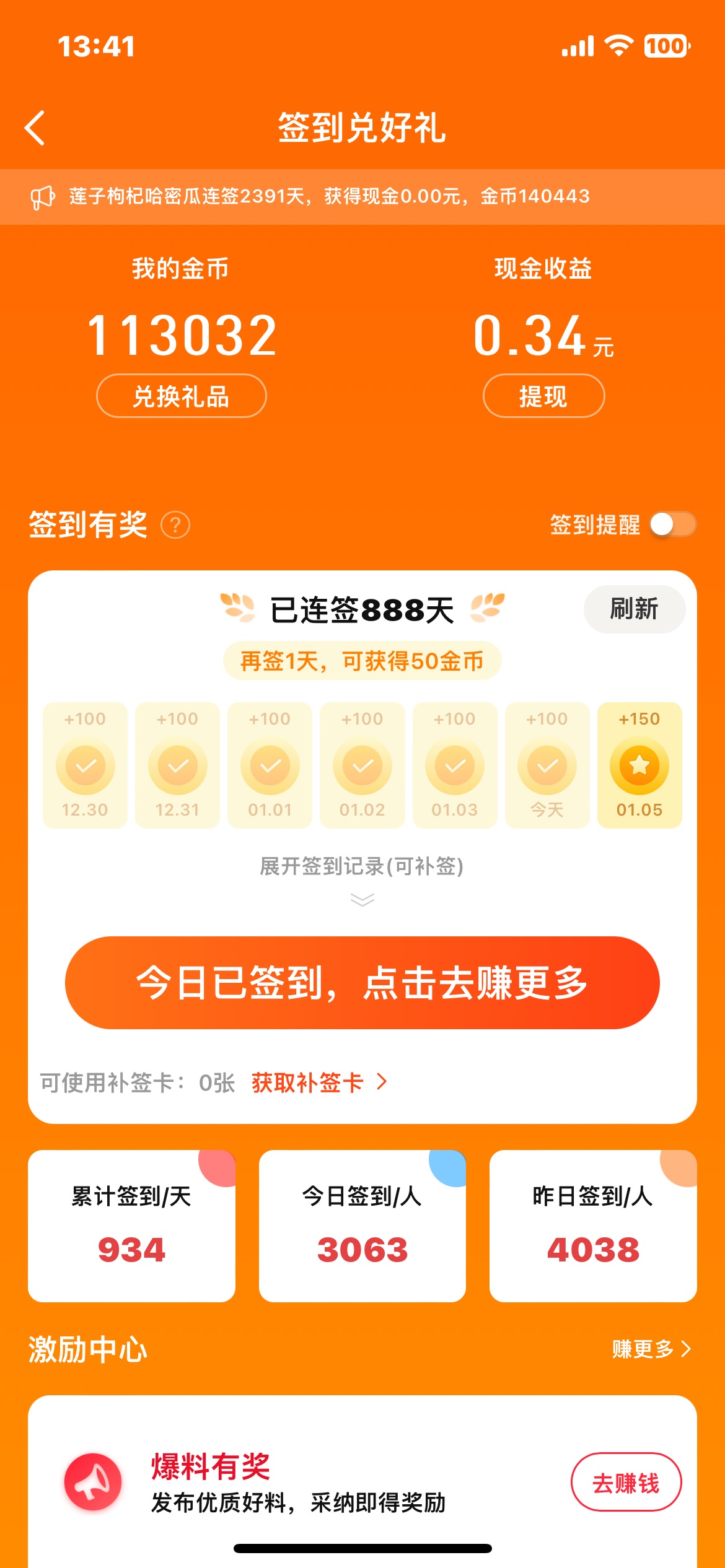The image size is (725, 1568).
Task: Select the 01.05 +150 reward tile
Action: pyautogui.click(x=639, y=765)
